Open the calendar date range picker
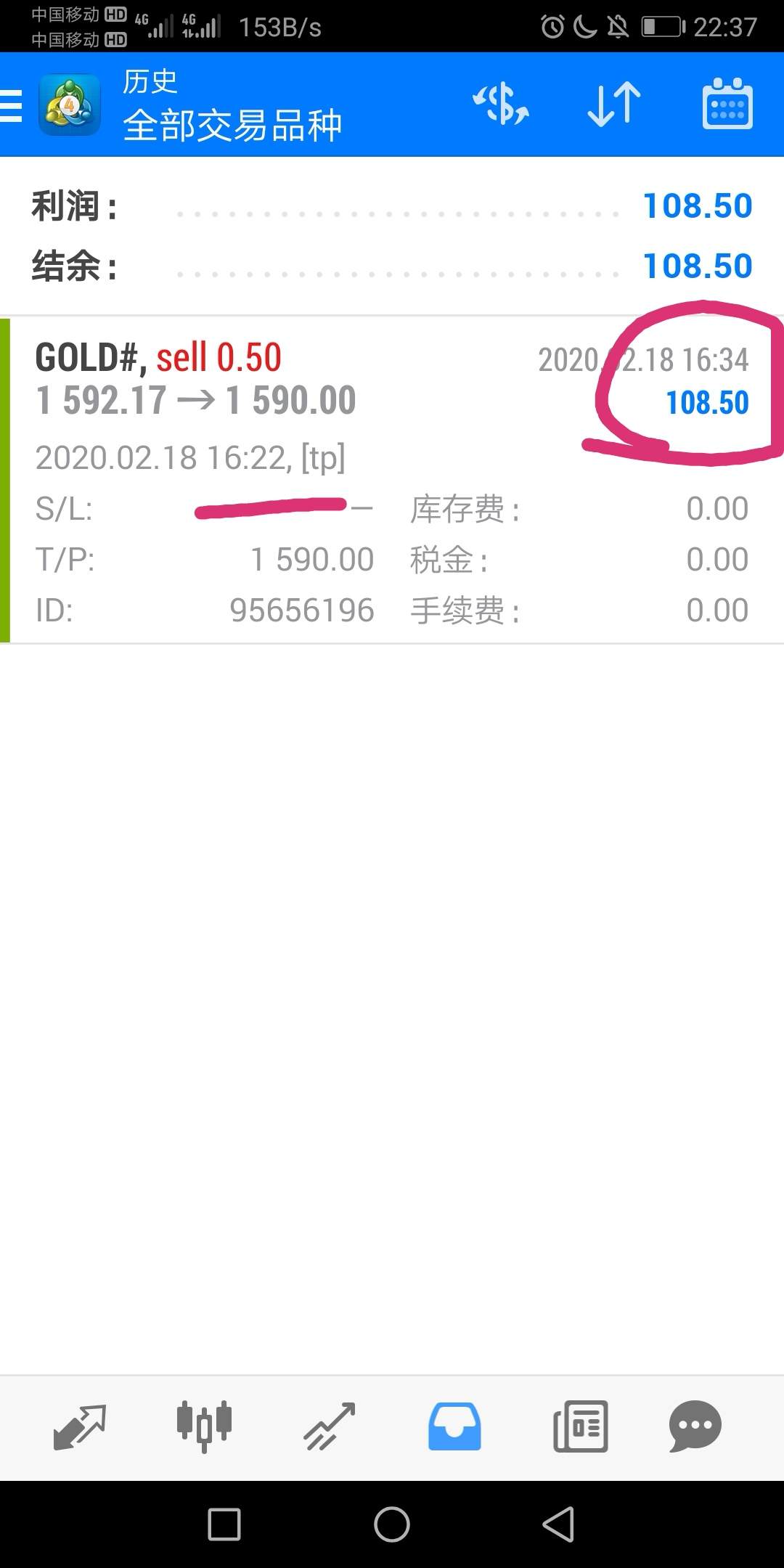Viewport: 784px width, 1568px height. tap(727, 104)
